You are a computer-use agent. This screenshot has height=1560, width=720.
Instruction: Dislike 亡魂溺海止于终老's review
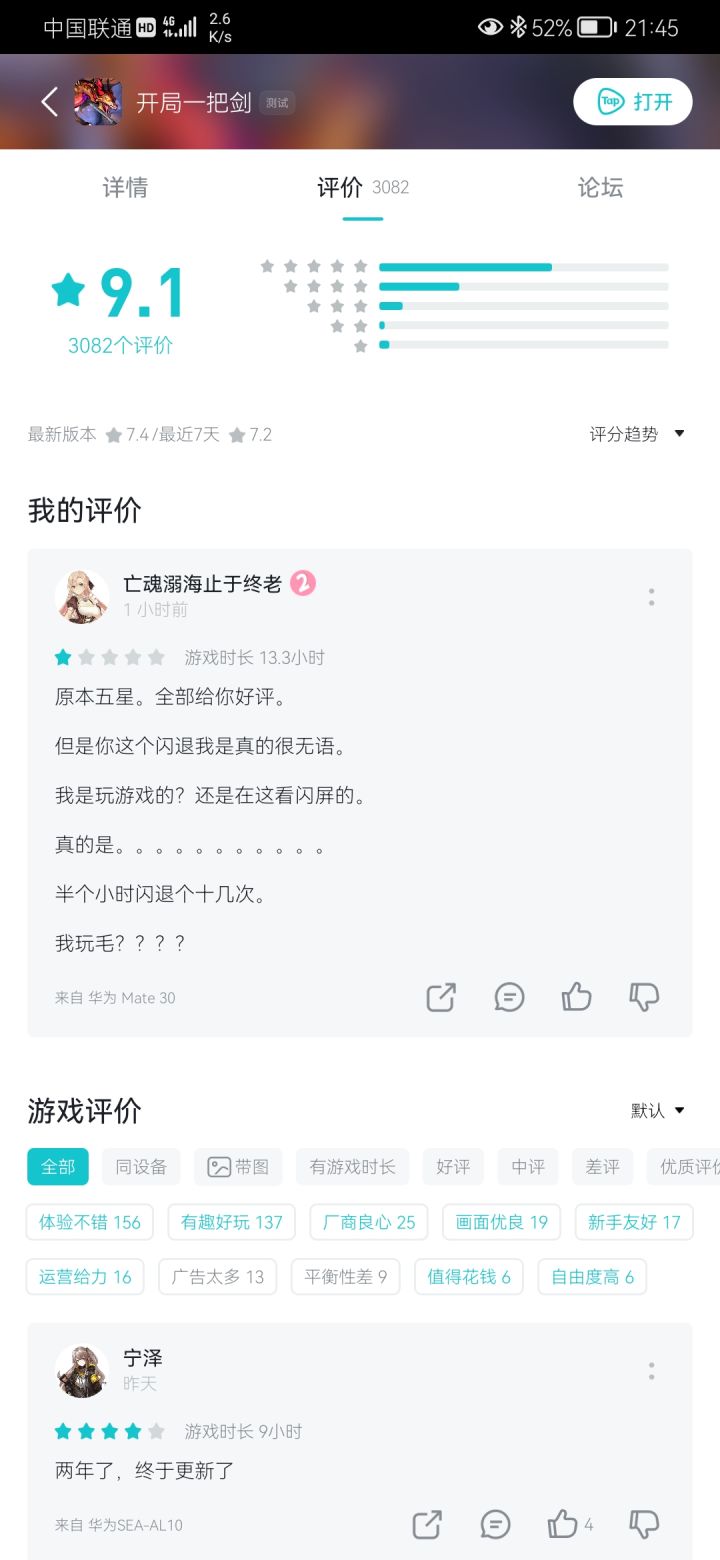pyautogui.click(x=644, y=997)
